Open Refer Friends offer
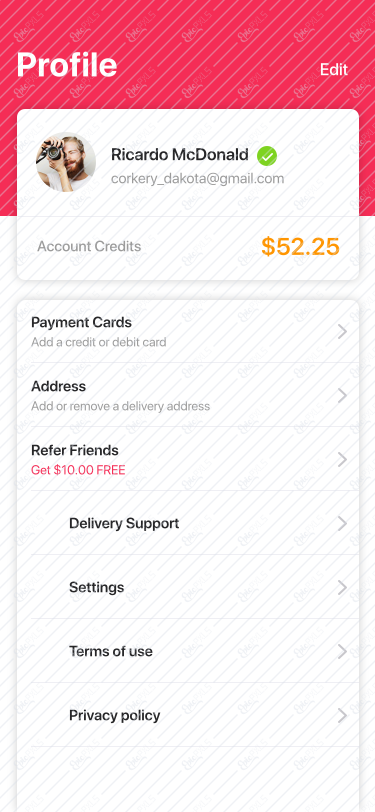The width and height of the screenshot is (375, 812). [188, 459]
